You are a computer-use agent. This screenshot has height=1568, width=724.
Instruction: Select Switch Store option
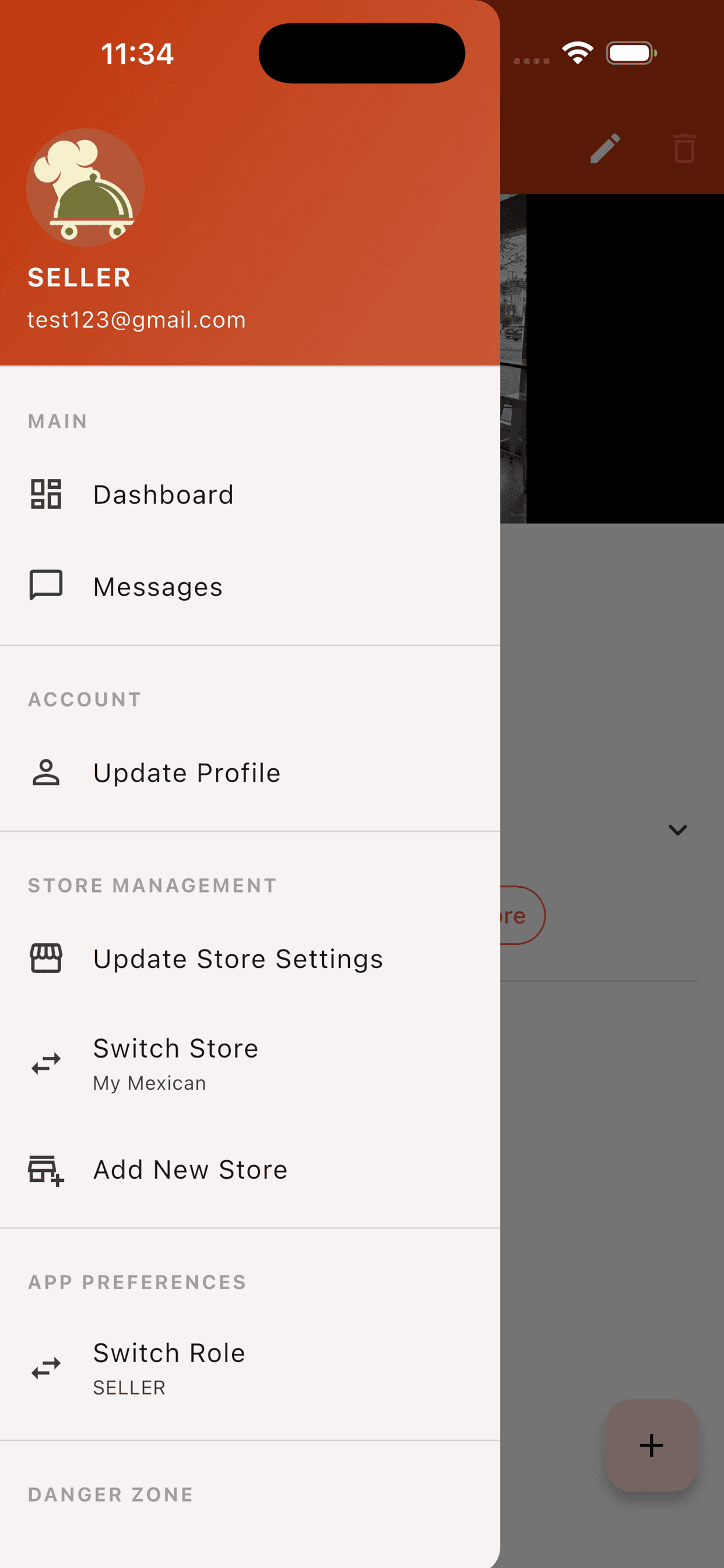175,1063
